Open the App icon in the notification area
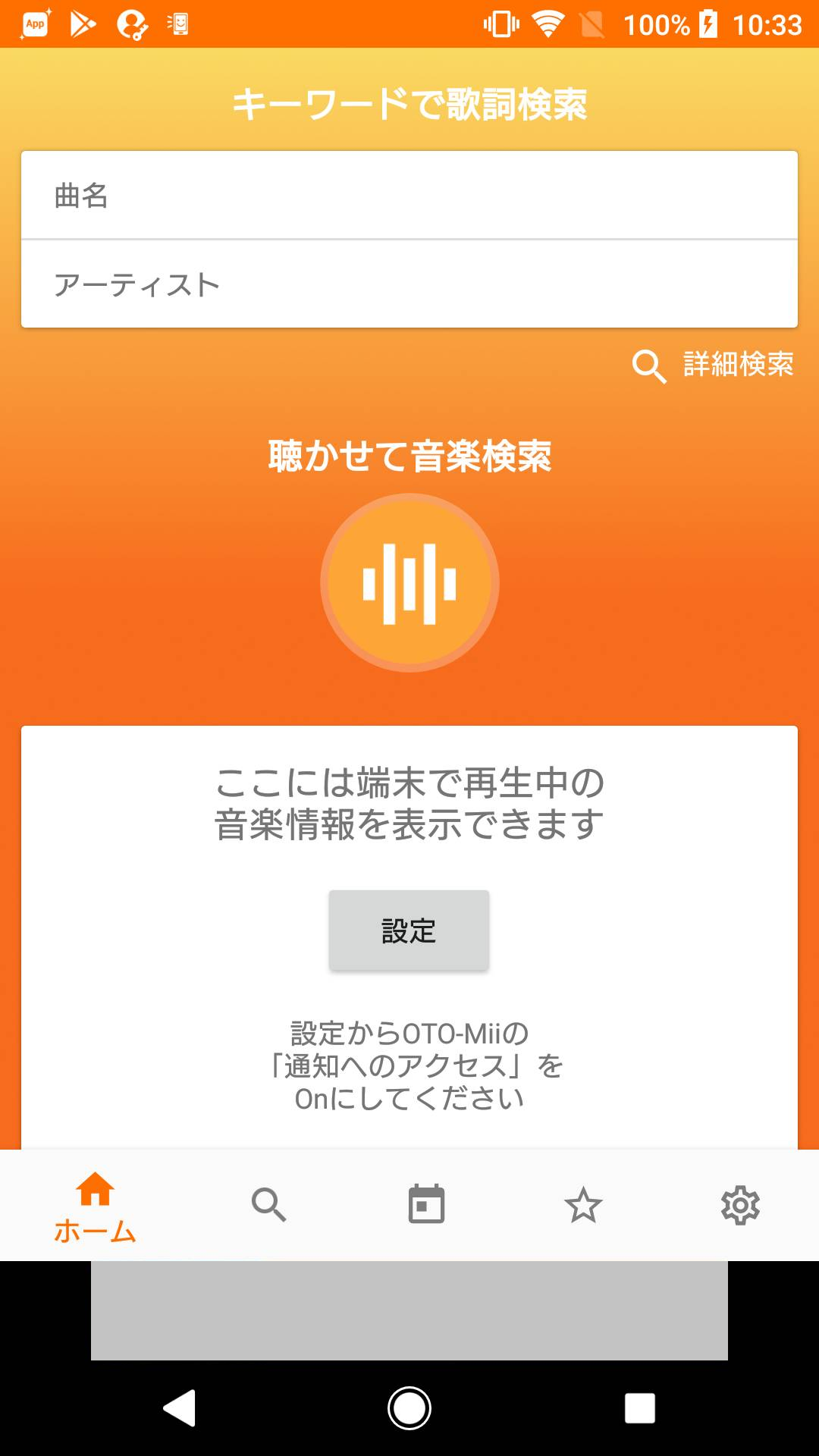Viewport: 819px width, 1456px height. 35,23
